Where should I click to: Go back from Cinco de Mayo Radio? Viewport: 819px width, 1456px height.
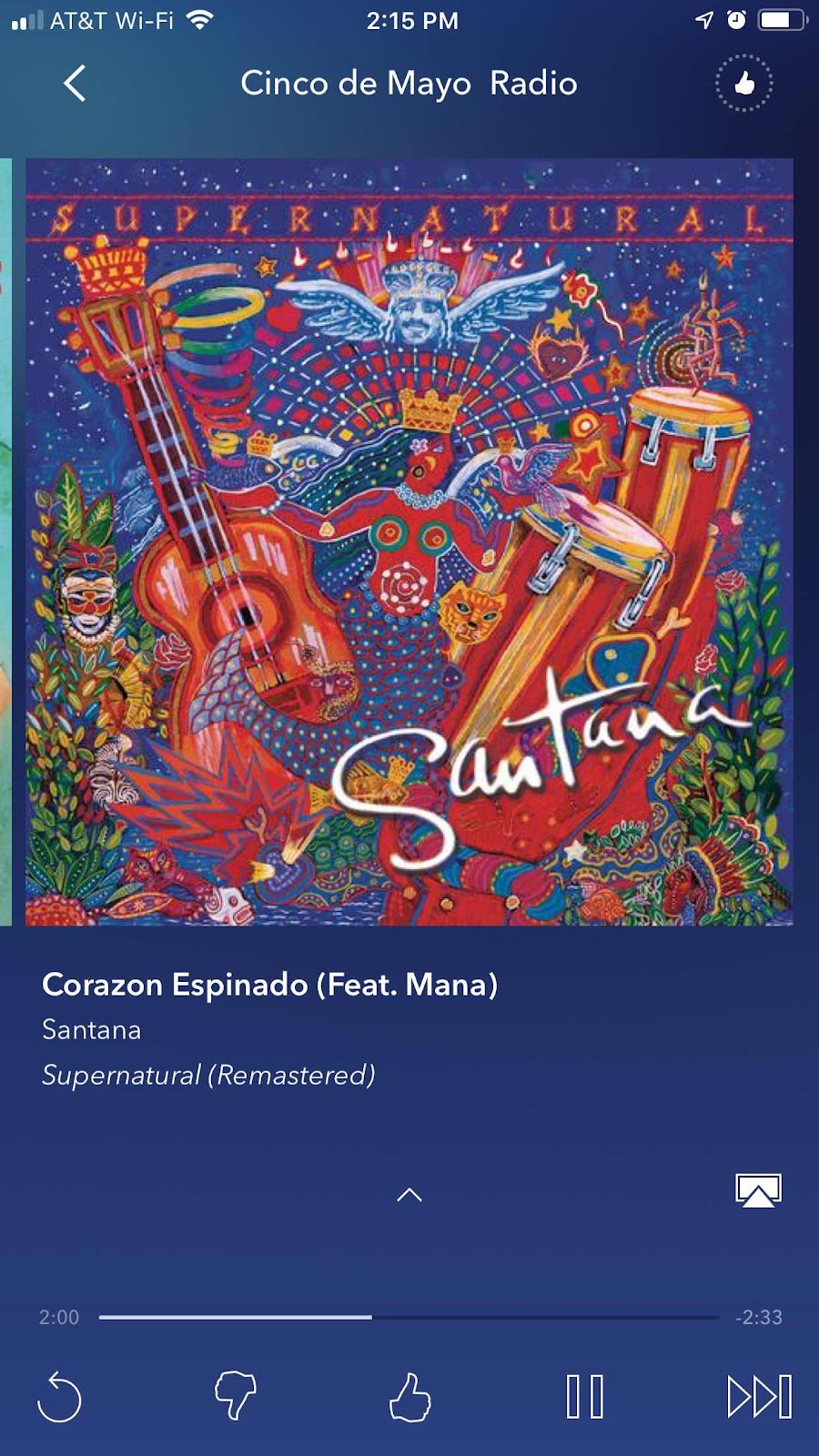tap(76, 84)
